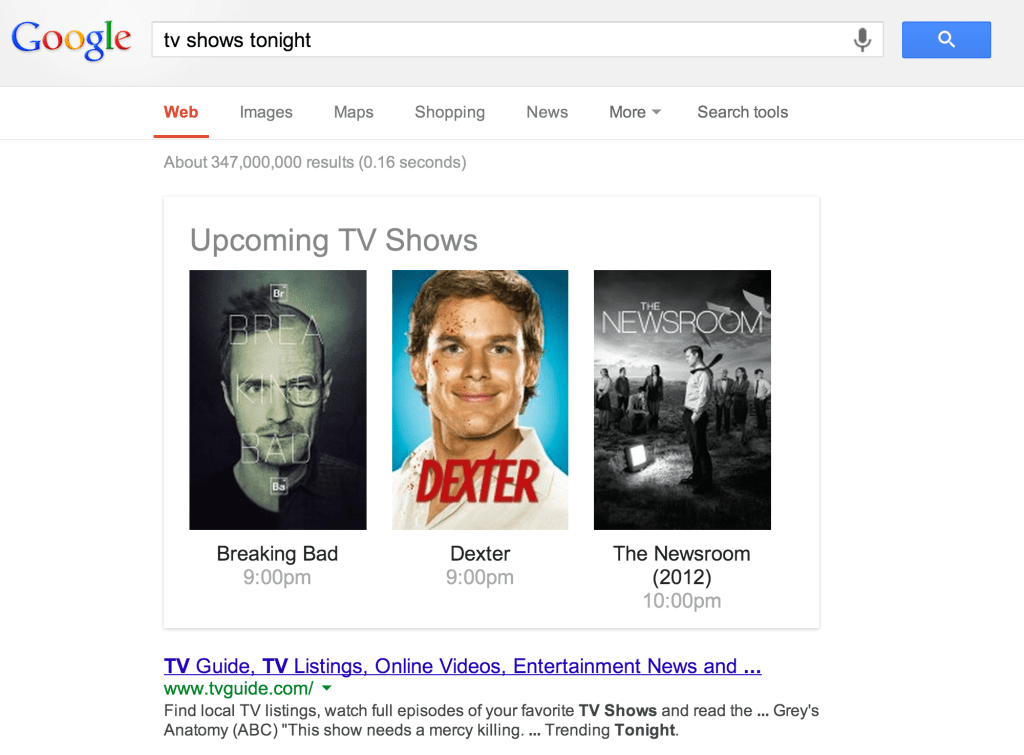
Task: Open the TV Guide search result link
Action: pyautogui.click(x=462, y=666)
